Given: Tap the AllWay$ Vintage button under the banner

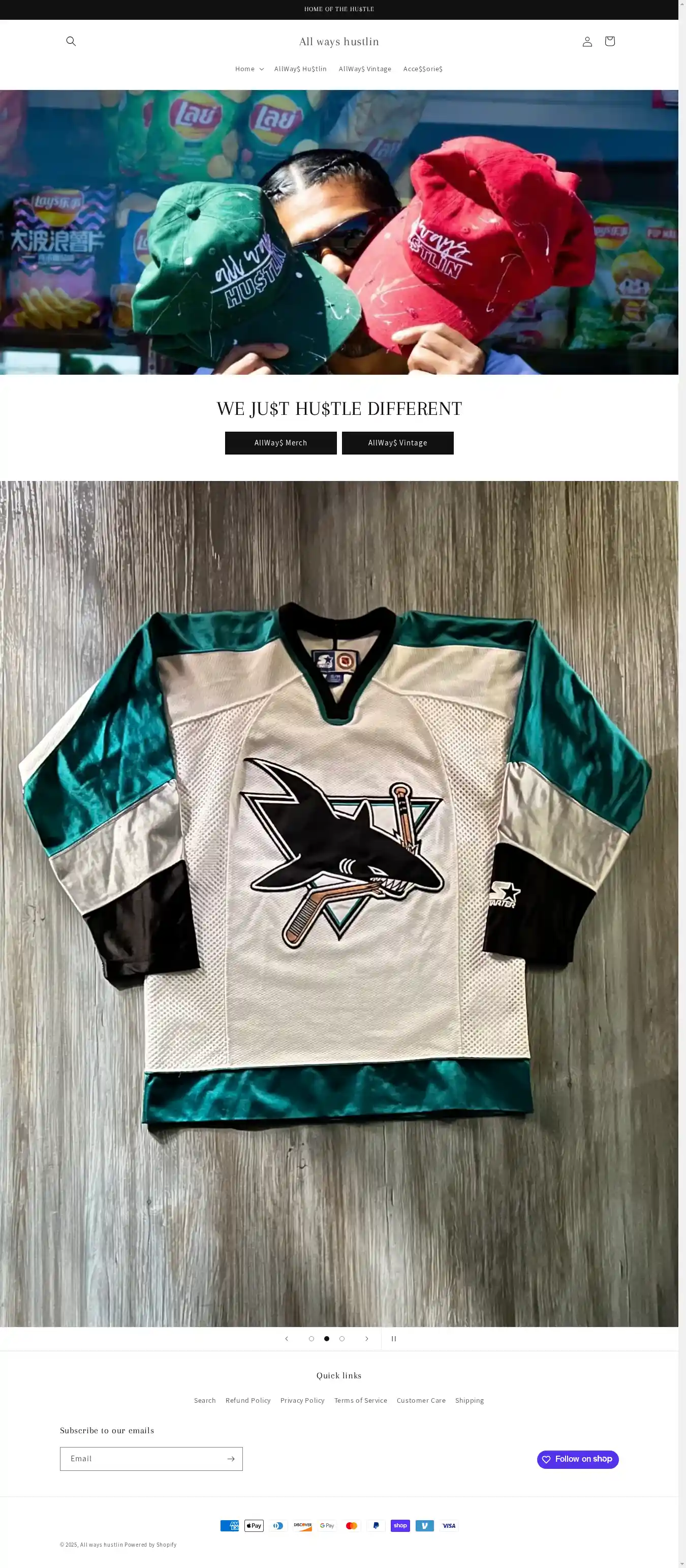Looking at the screenshot, I should pos(397,443).
